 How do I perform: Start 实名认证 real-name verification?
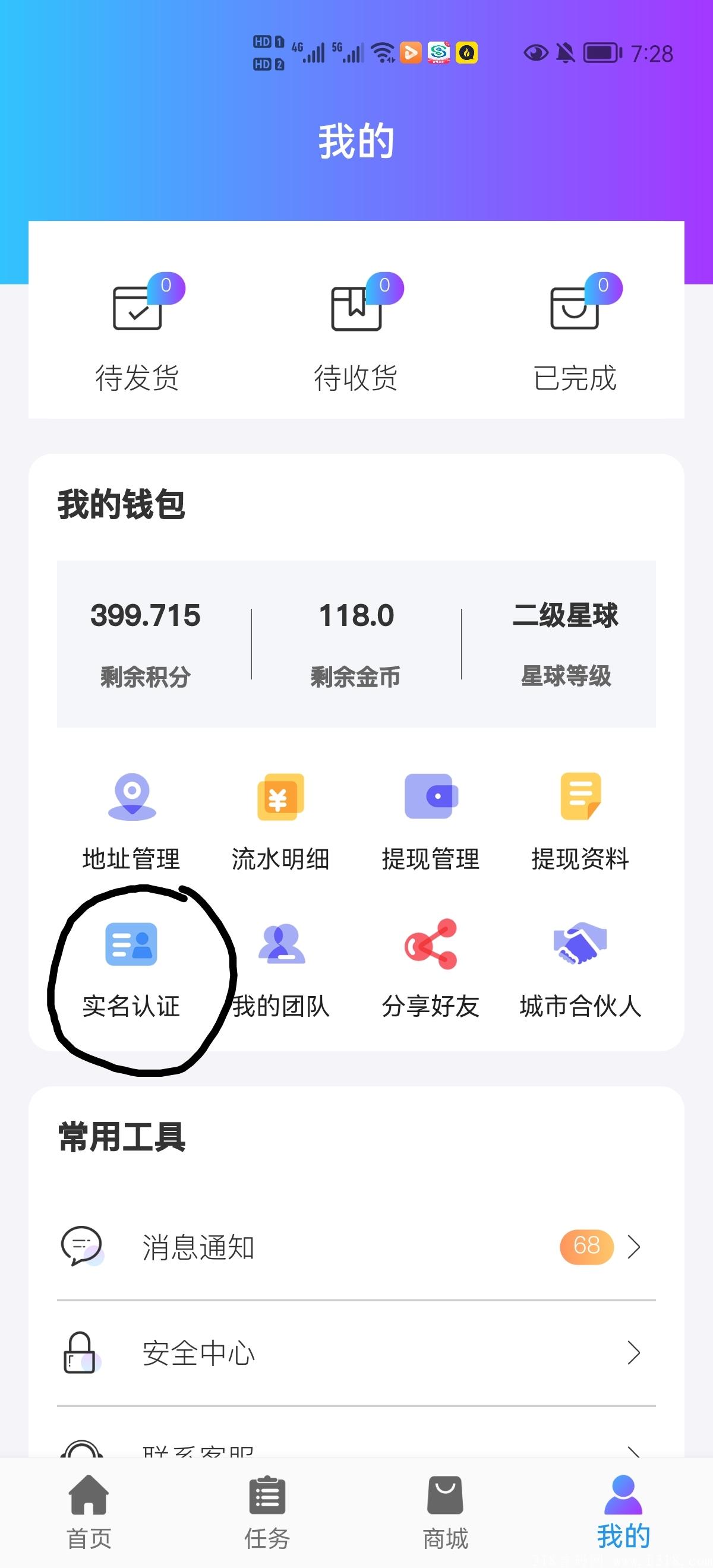click(131, 969)
